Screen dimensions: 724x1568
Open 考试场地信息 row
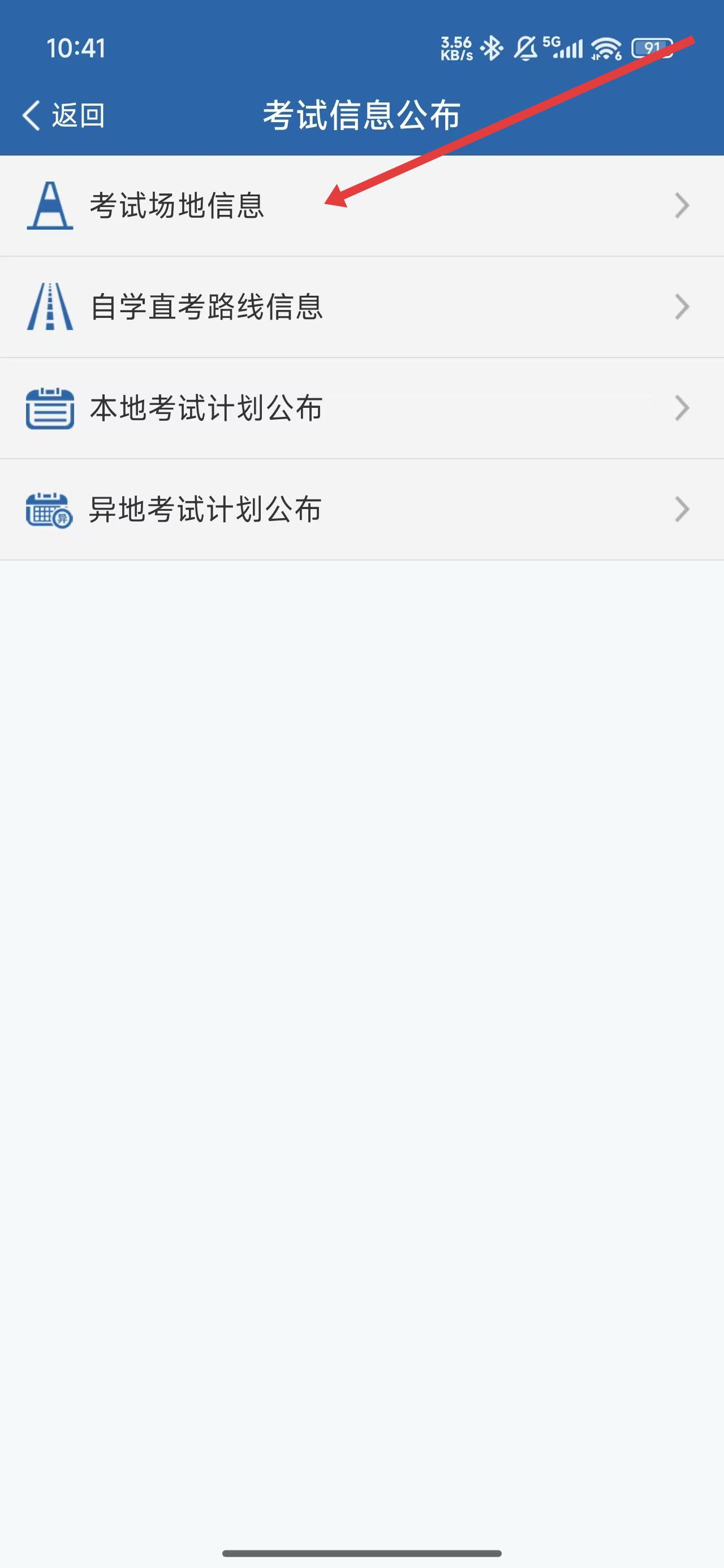pos(176,206)
